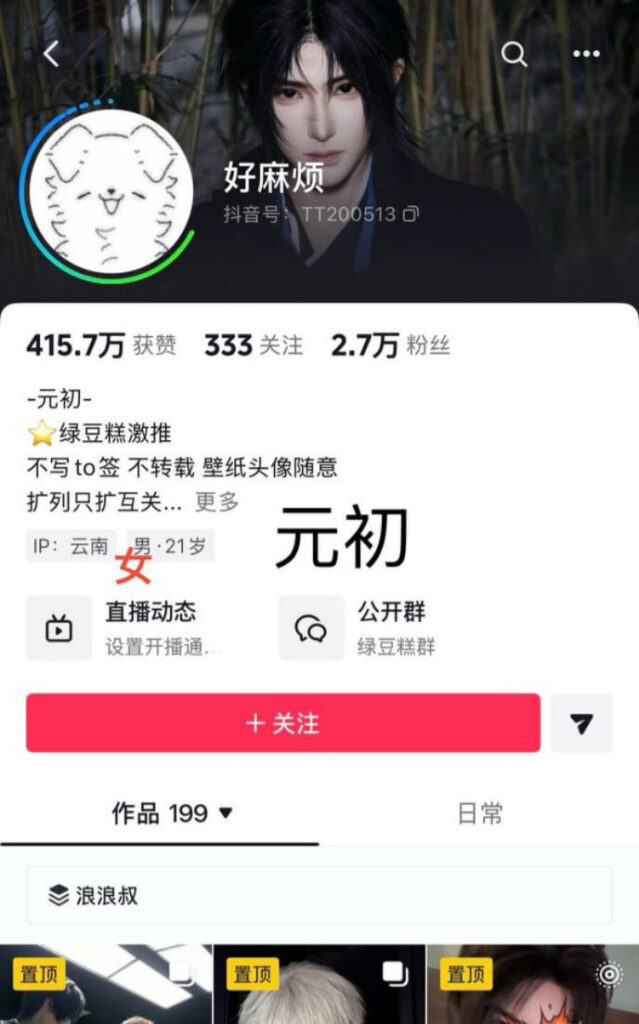Go back with the top-left arrow
Image resolution: width=639 pixels, height=1024 pixels.
[x=51, y=54]
